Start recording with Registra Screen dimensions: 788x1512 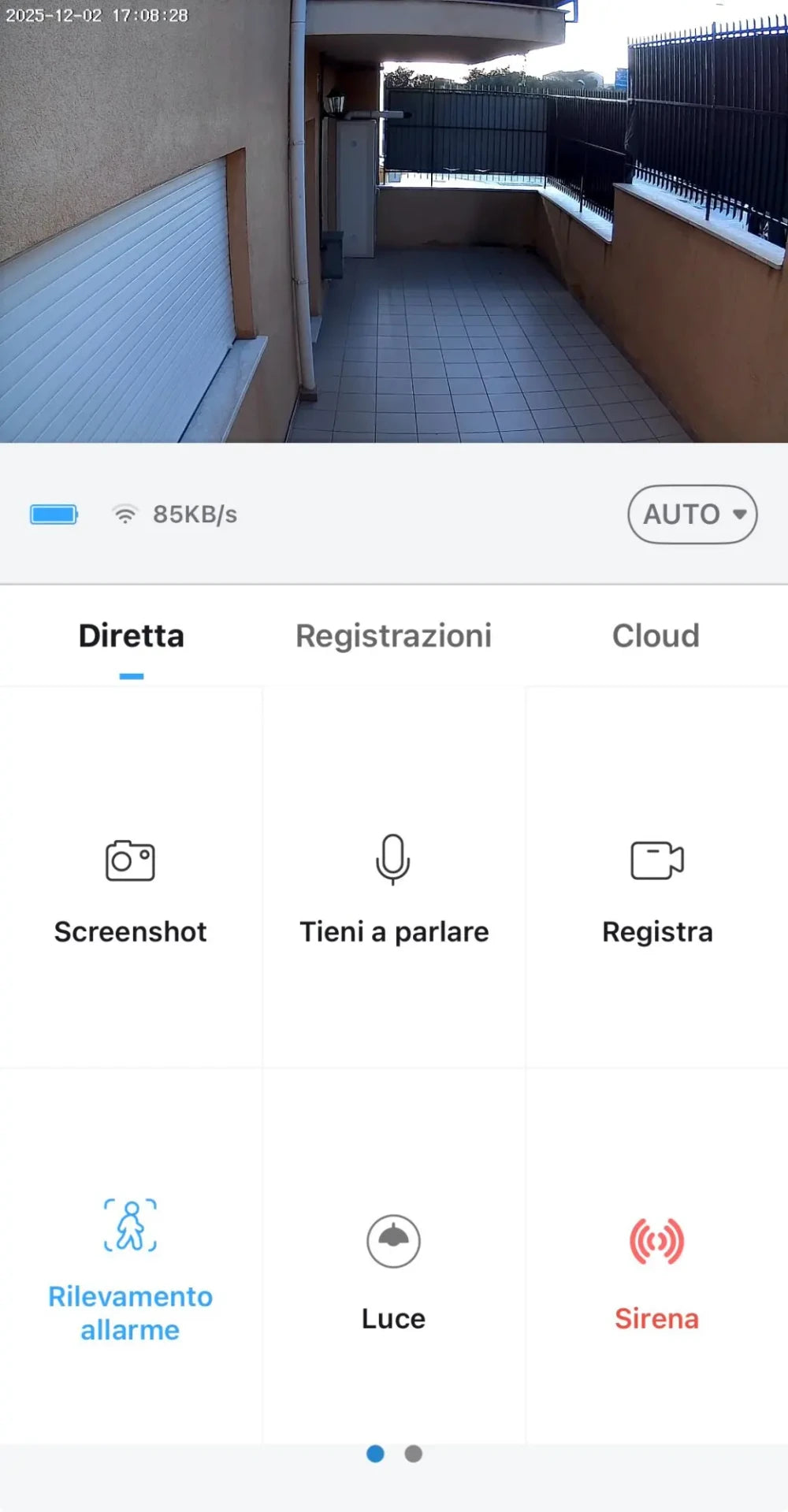tap(657, 877)
